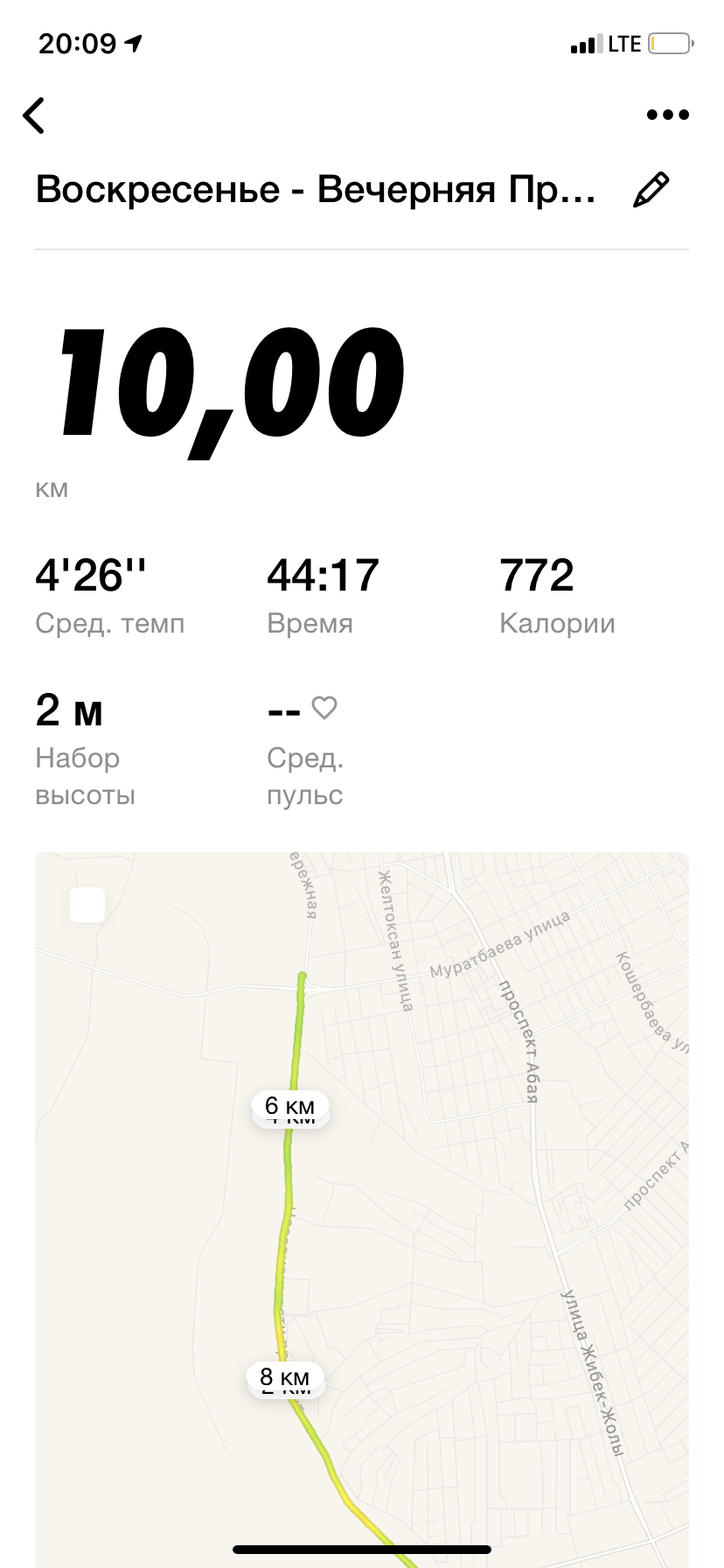
Task: Edit the run title with pencil icon
Action: [x=651, y=190]
